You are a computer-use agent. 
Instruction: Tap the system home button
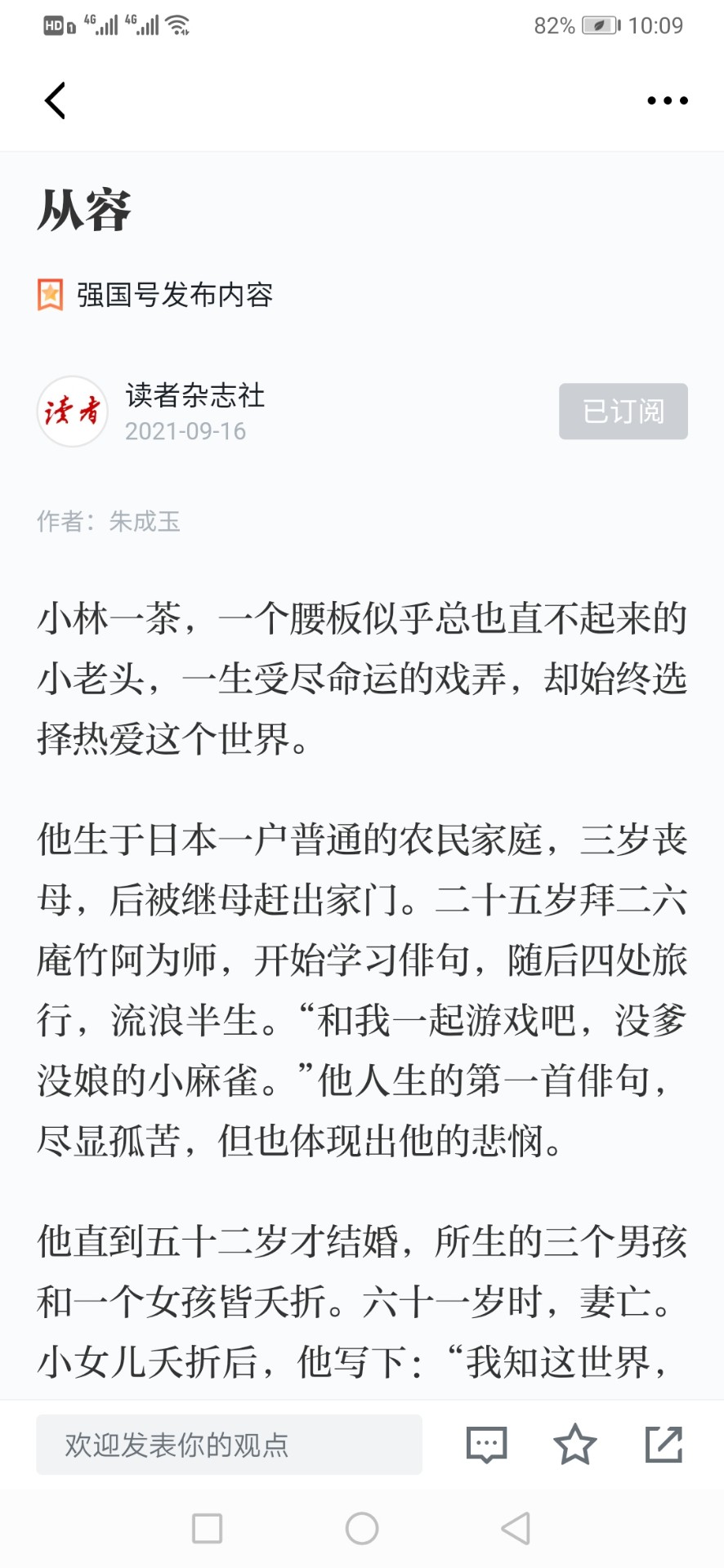pos(362,1528)
